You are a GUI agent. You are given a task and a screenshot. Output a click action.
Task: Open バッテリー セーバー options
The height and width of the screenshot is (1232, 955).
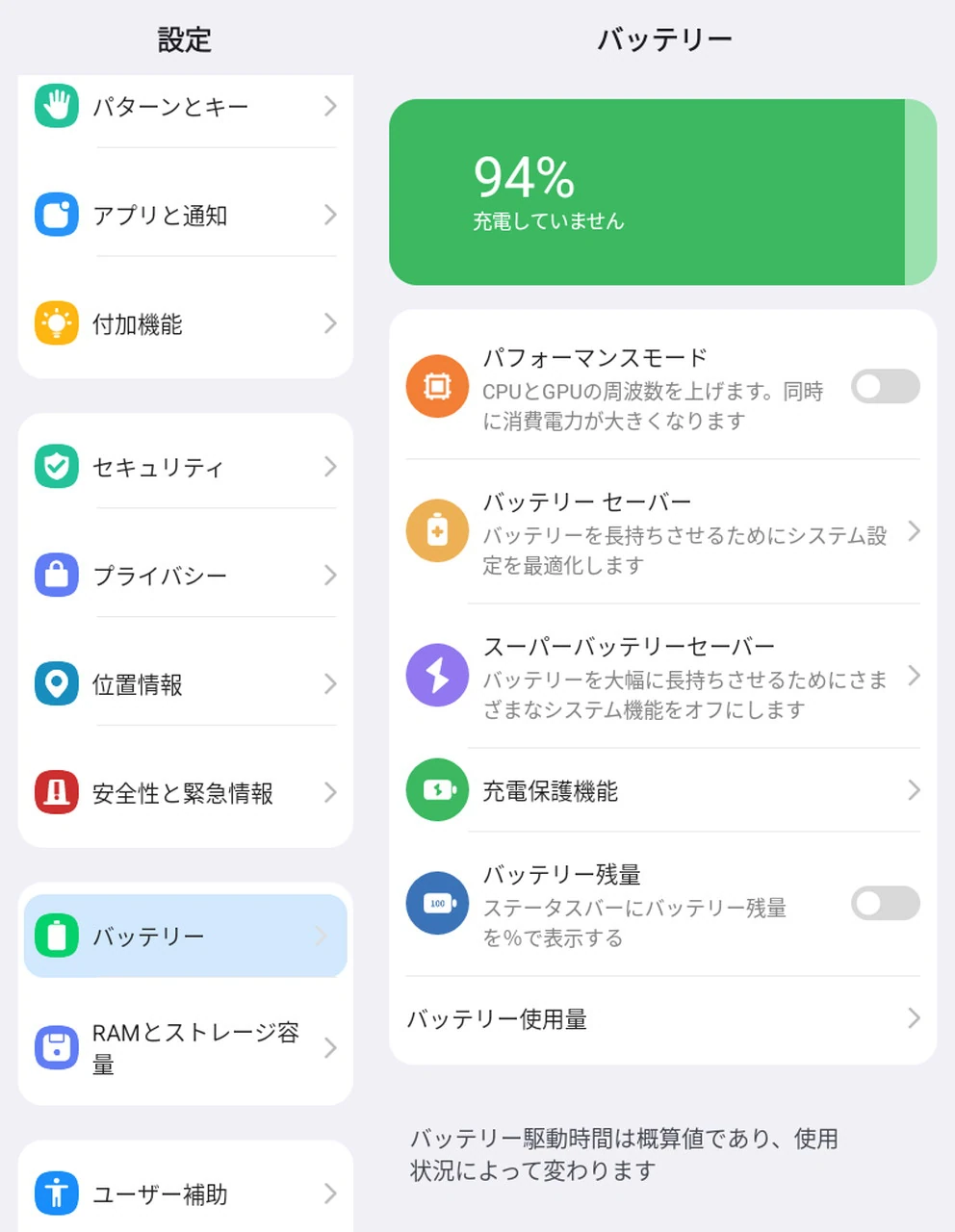662,531
